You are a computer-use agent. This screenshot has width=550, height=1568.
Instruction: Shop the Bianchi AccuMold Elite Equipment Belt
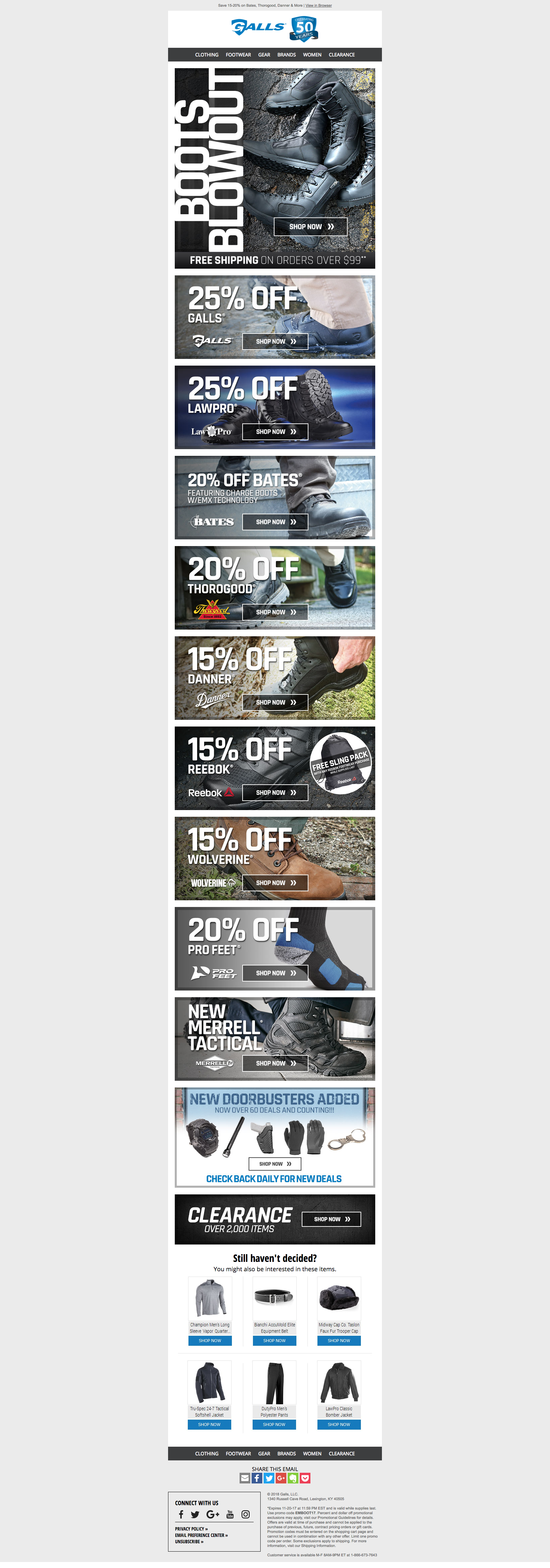click(x=274, y=1340)
